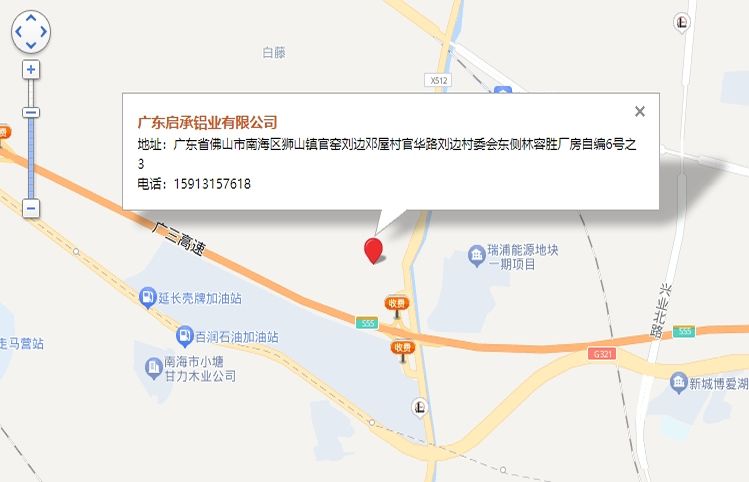Tap the red location marker pin

tap(374, 249)
